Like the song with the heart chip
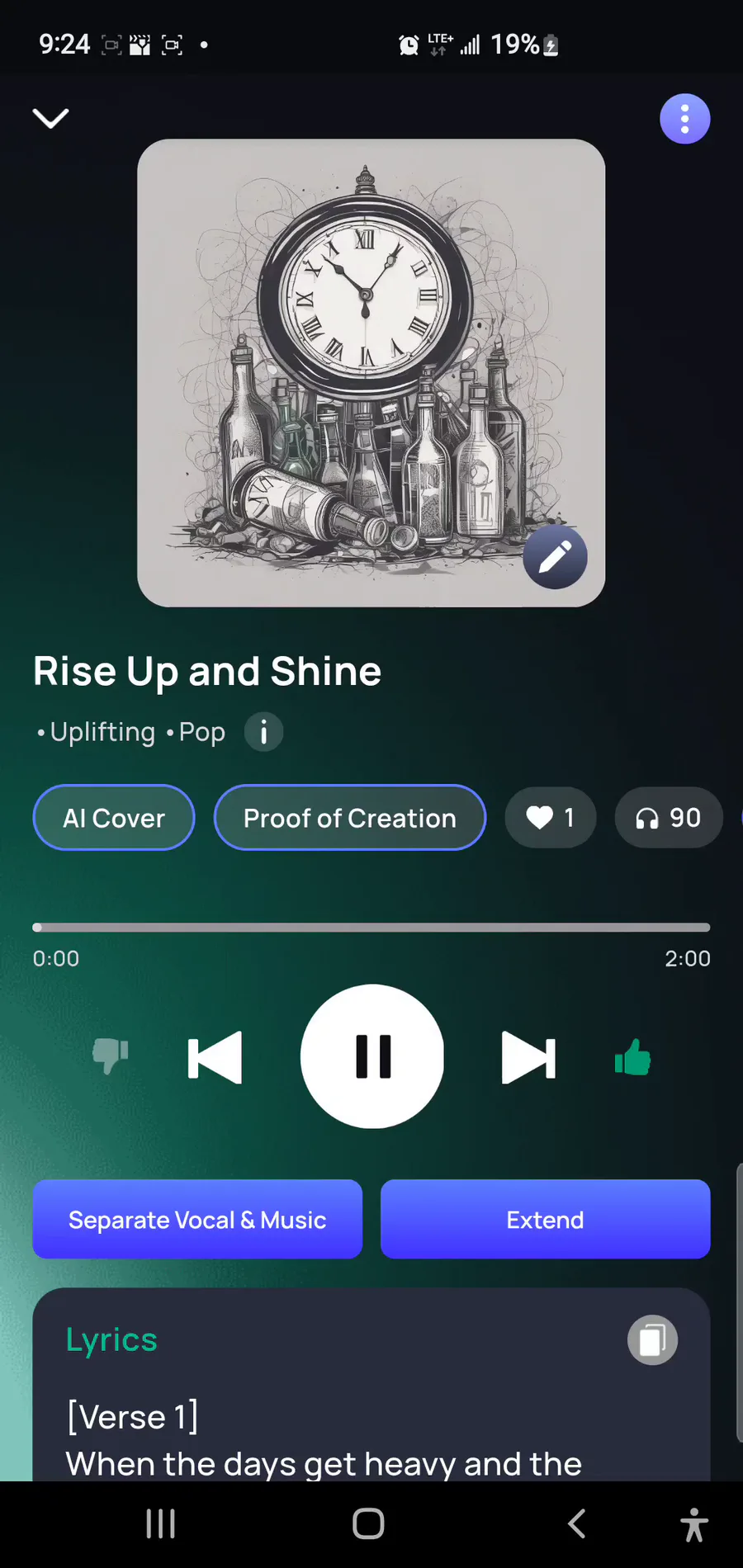The width and height of the screenshot is (743, 1568). tap(551, 818)
